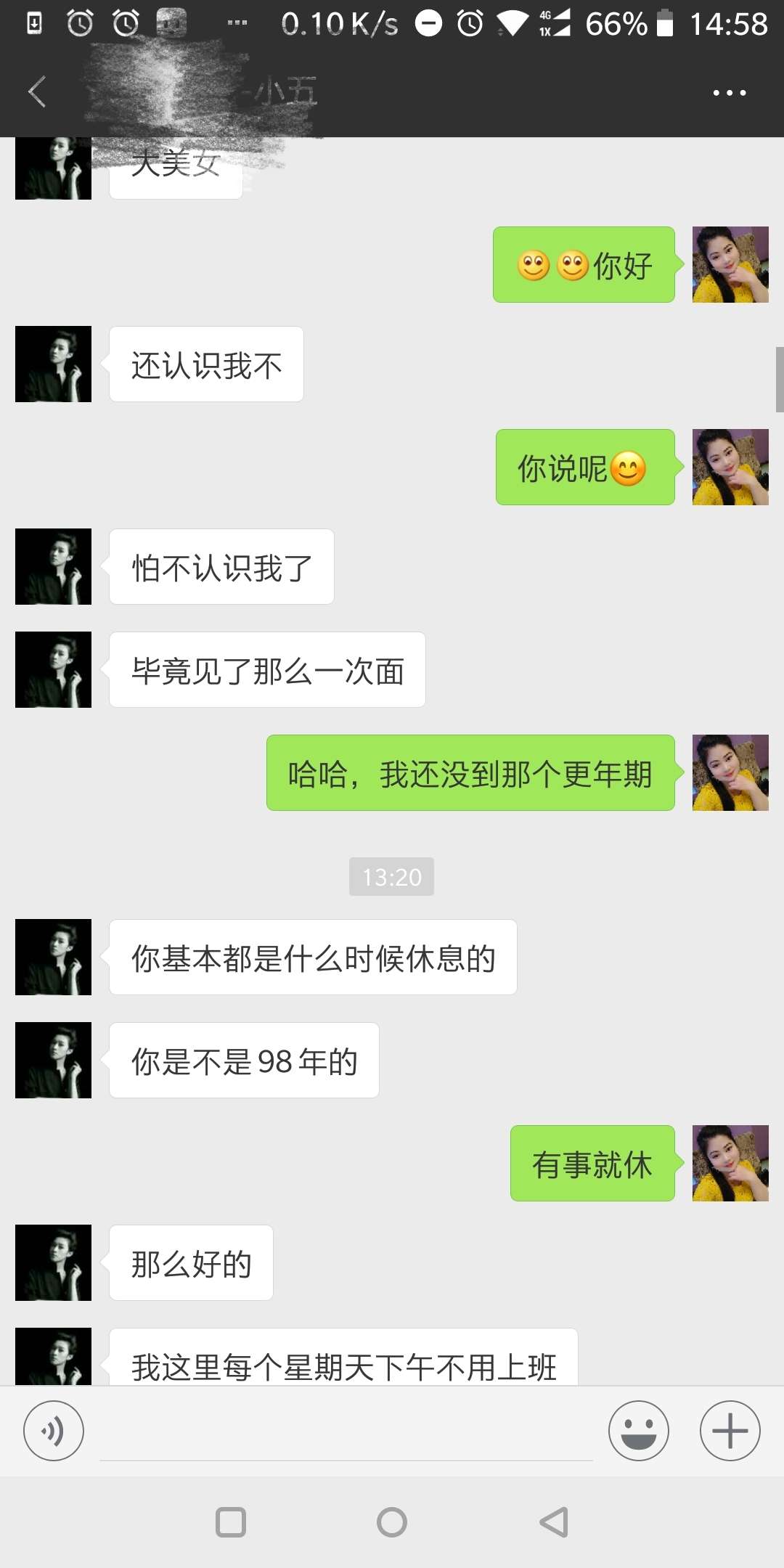
Task: Tap the Android recent apps square button
Action: pos(230,1523)
